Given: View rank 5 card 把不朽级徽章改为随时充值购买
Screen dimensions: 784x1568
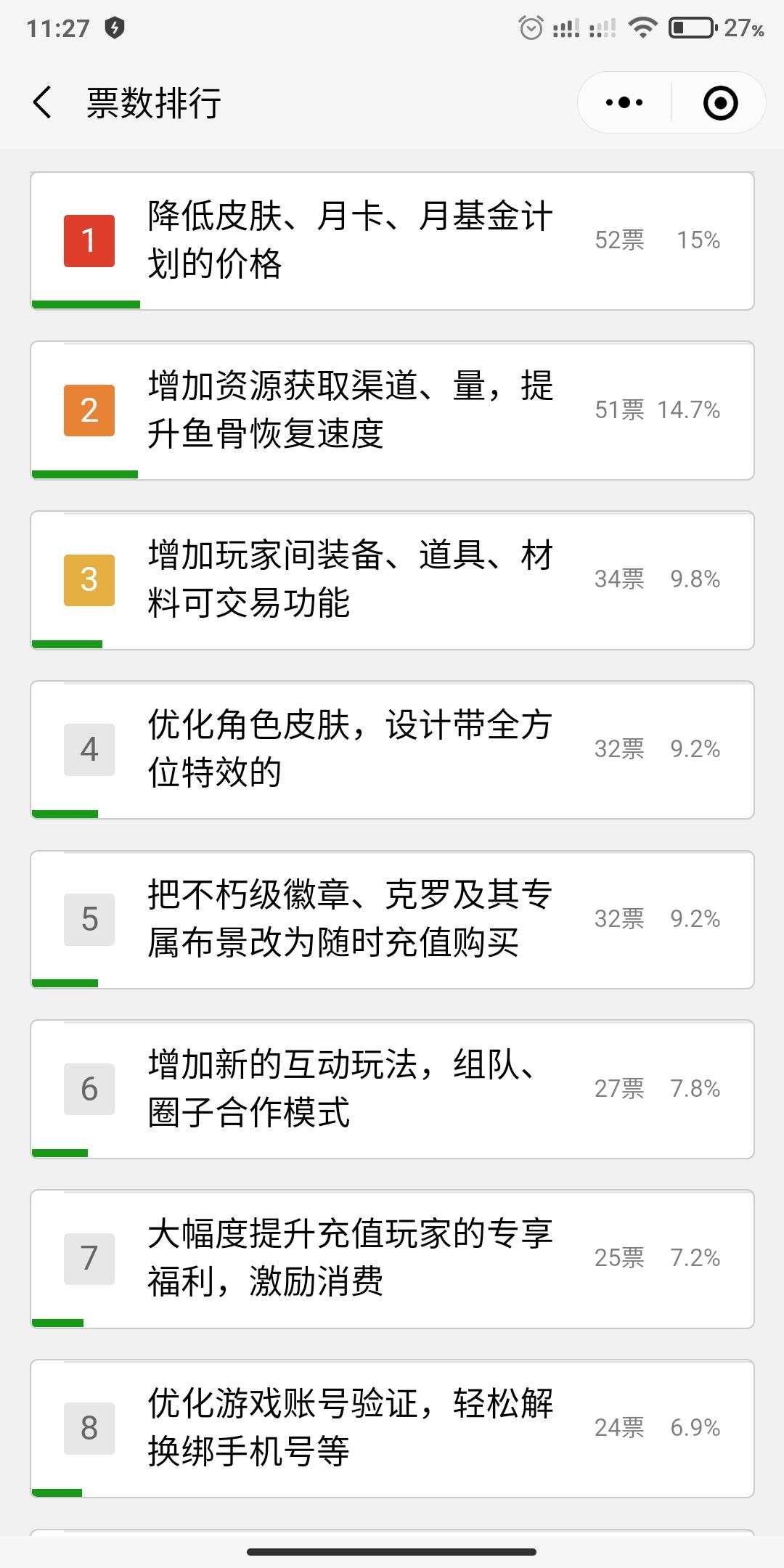Looking at the screenshot, I should pyautogui.click(x=392, y=920).
